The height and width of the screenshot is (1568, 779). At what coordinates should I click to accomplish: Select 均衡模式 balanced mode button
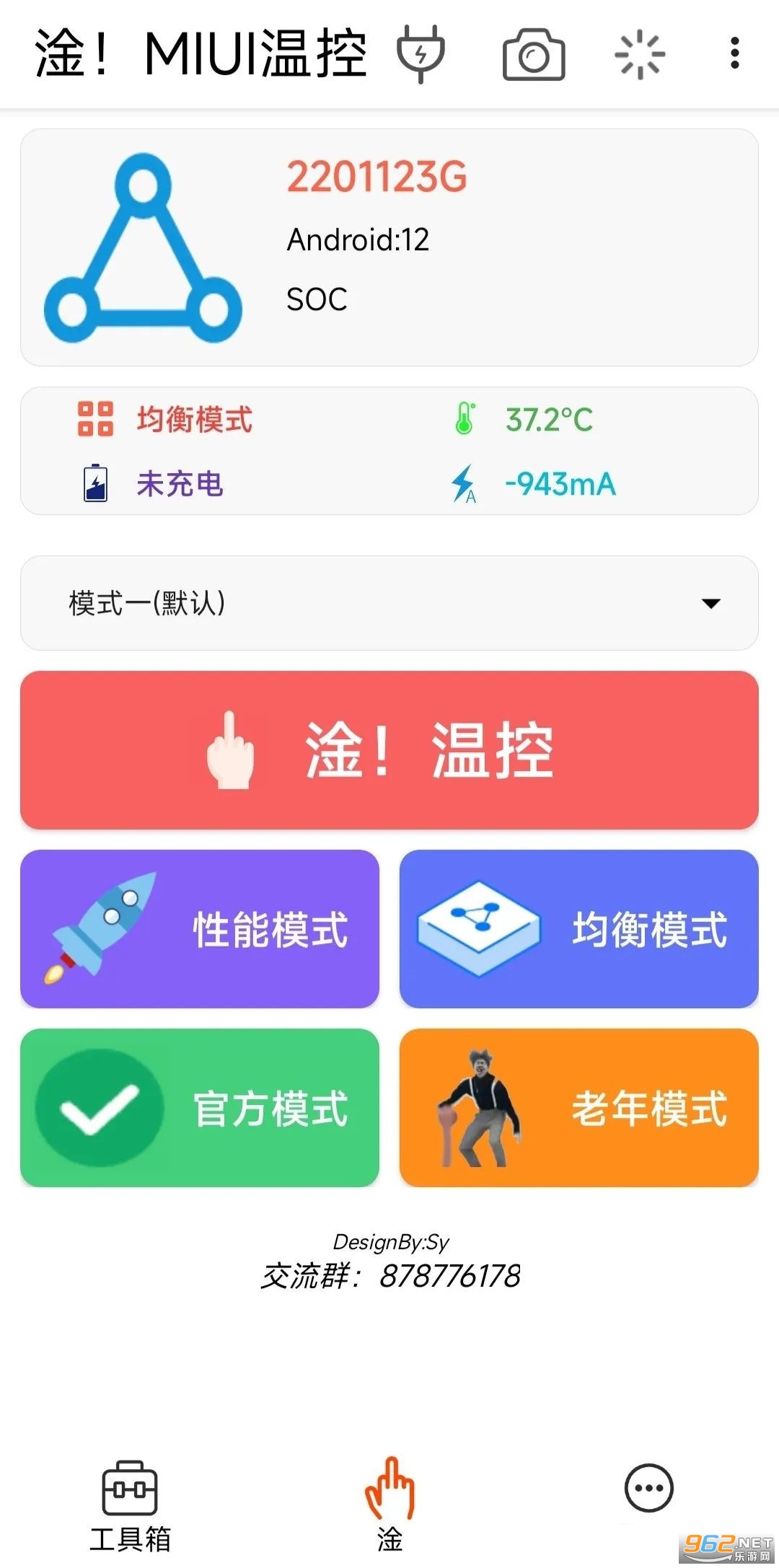578,929
